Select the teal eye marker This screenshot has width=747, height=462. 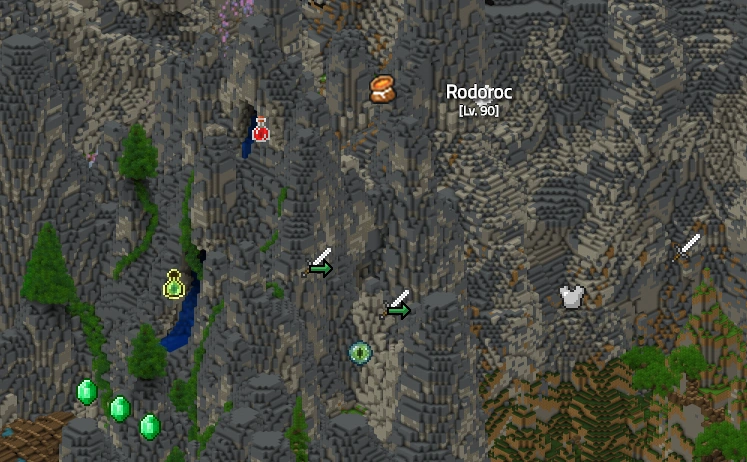(360, 353)
